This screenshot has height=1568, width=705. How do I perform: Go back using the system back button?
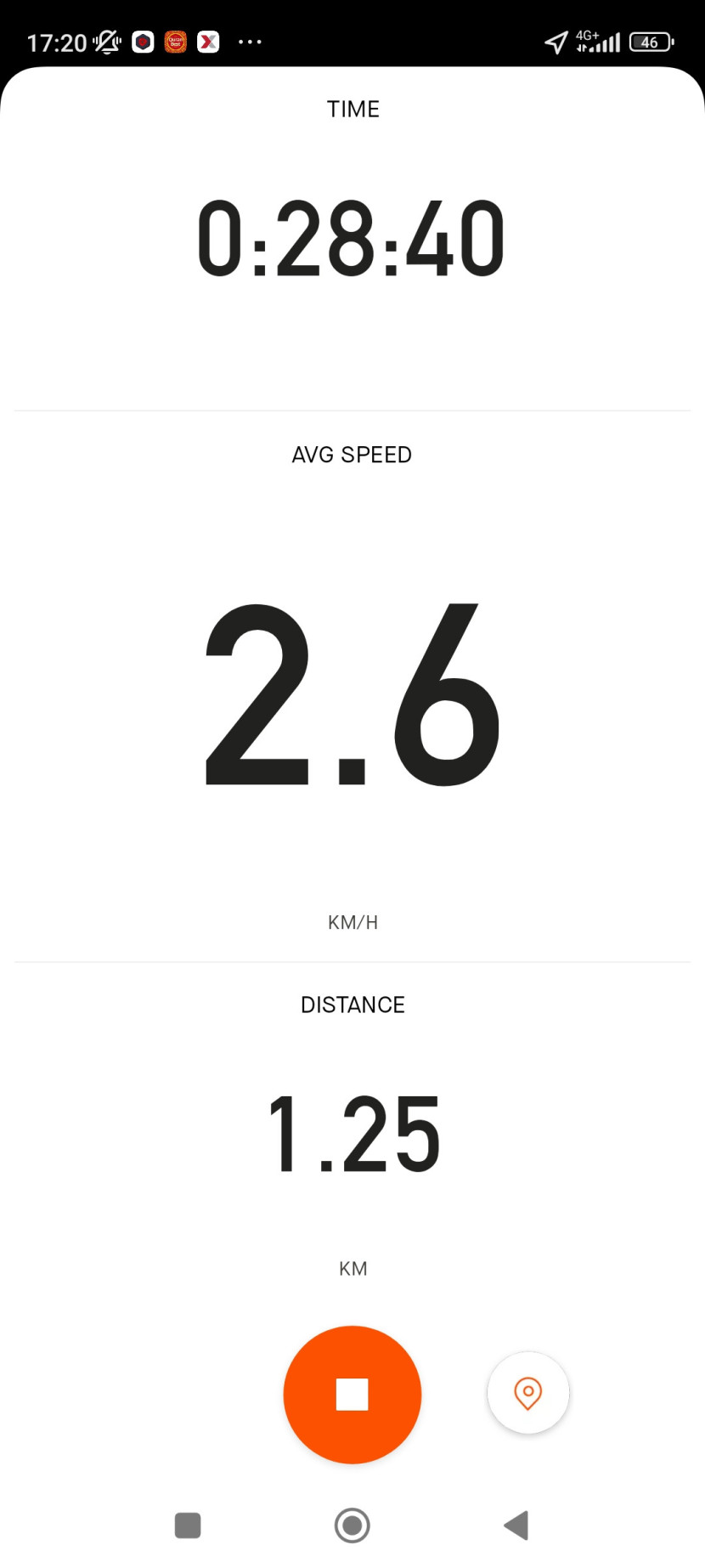point(516,1526)
